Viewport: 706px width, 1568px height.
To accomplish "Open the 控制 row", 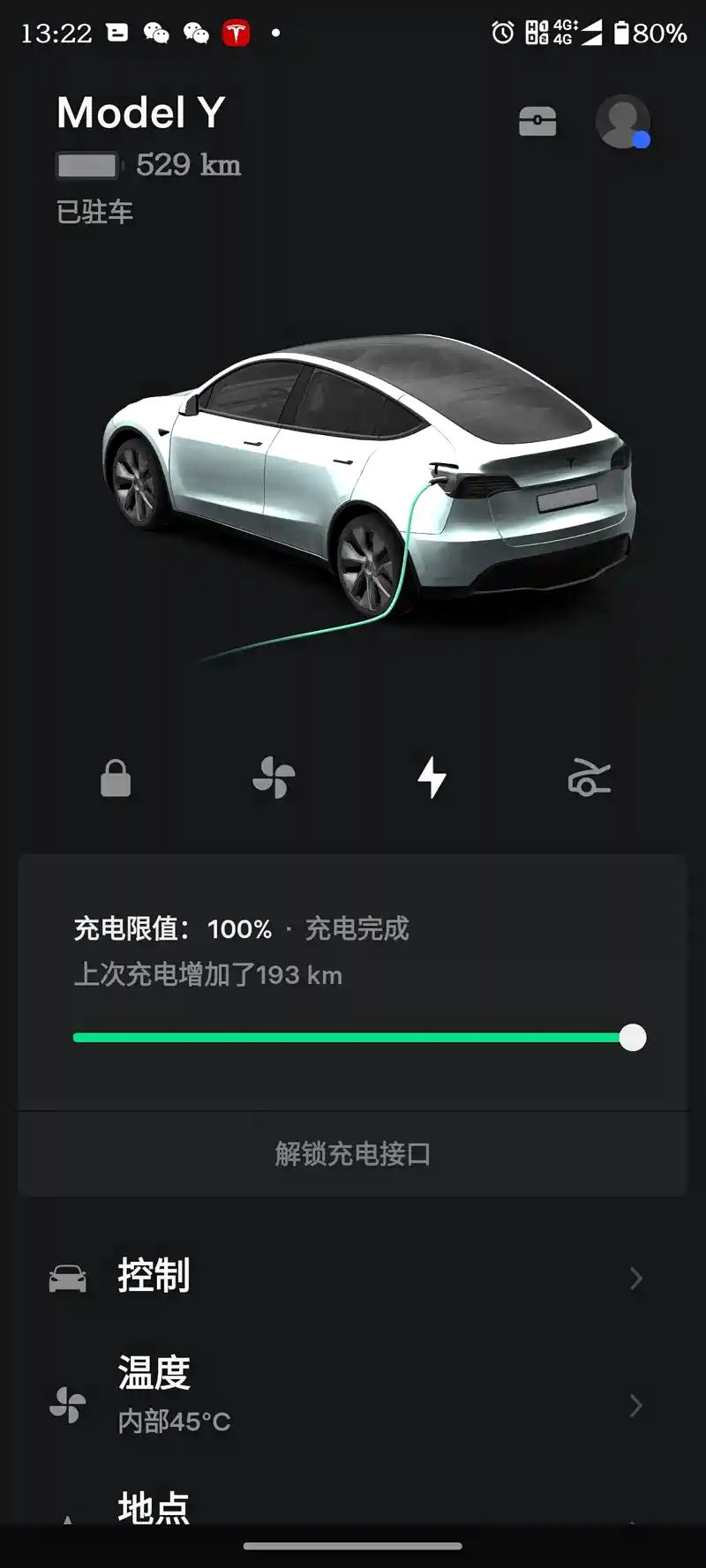I will (x=353, y=1277).
